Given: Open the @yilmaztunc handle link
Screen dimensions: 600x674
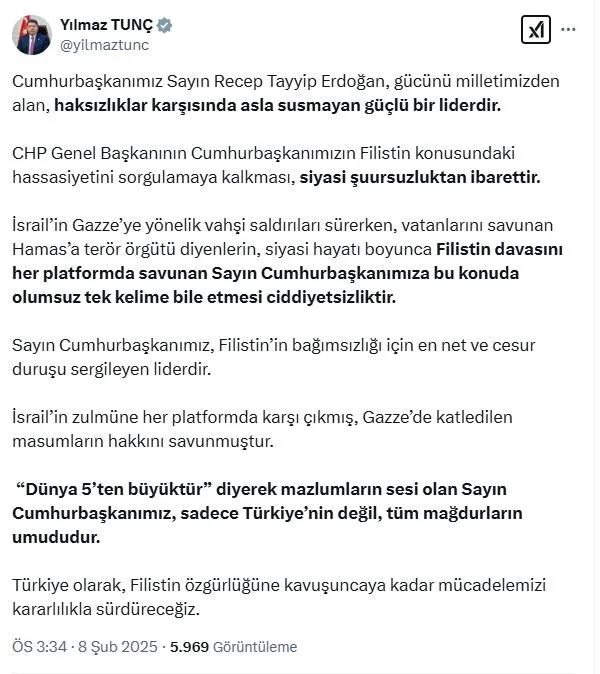Looking at the screenshot, I should point(106,45).
